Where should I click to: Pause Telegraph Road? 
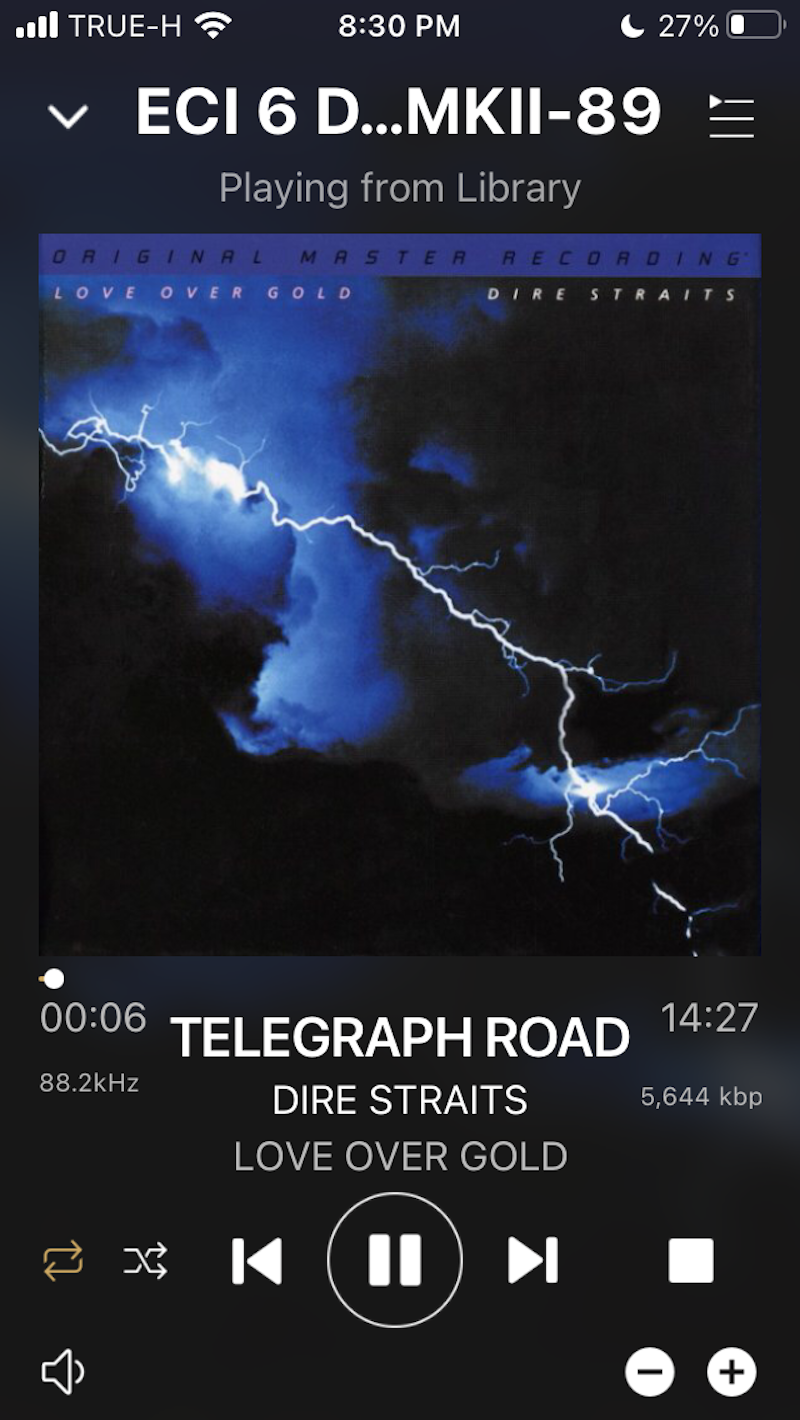pyautogui.click(x=395, y=1260)
